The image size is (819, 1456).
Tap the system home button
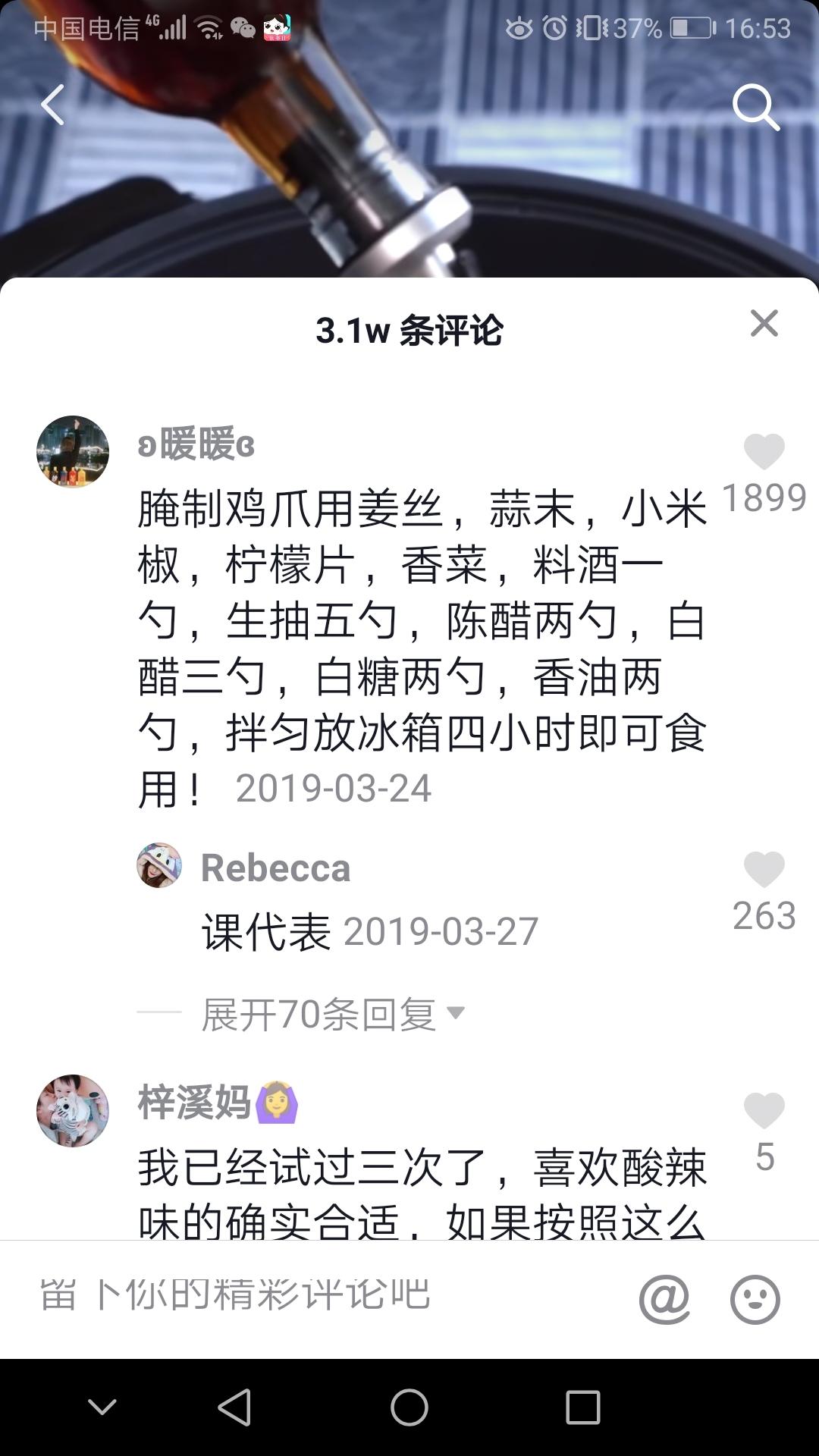point(409,1407)
